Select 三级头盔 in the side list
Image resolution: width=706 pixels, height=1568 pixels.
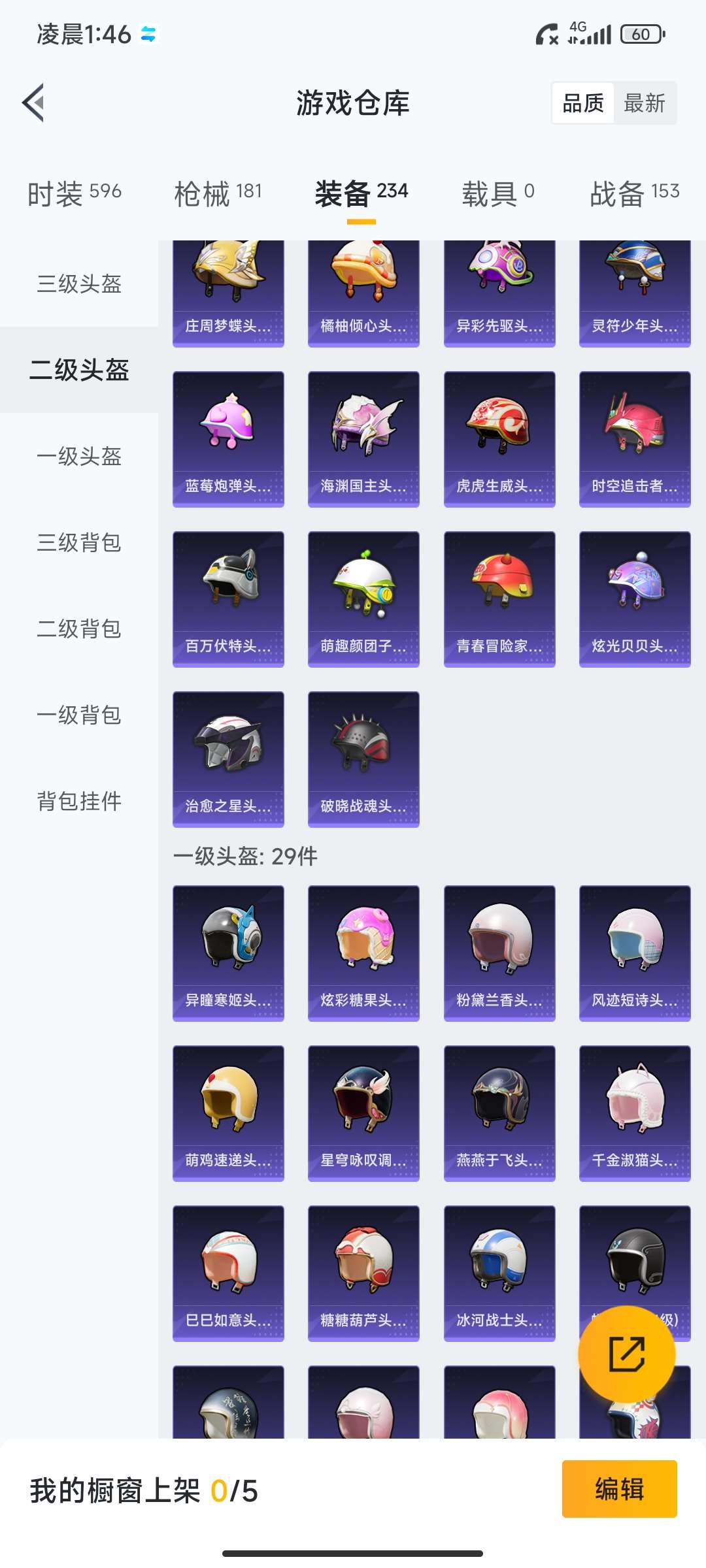79,284
